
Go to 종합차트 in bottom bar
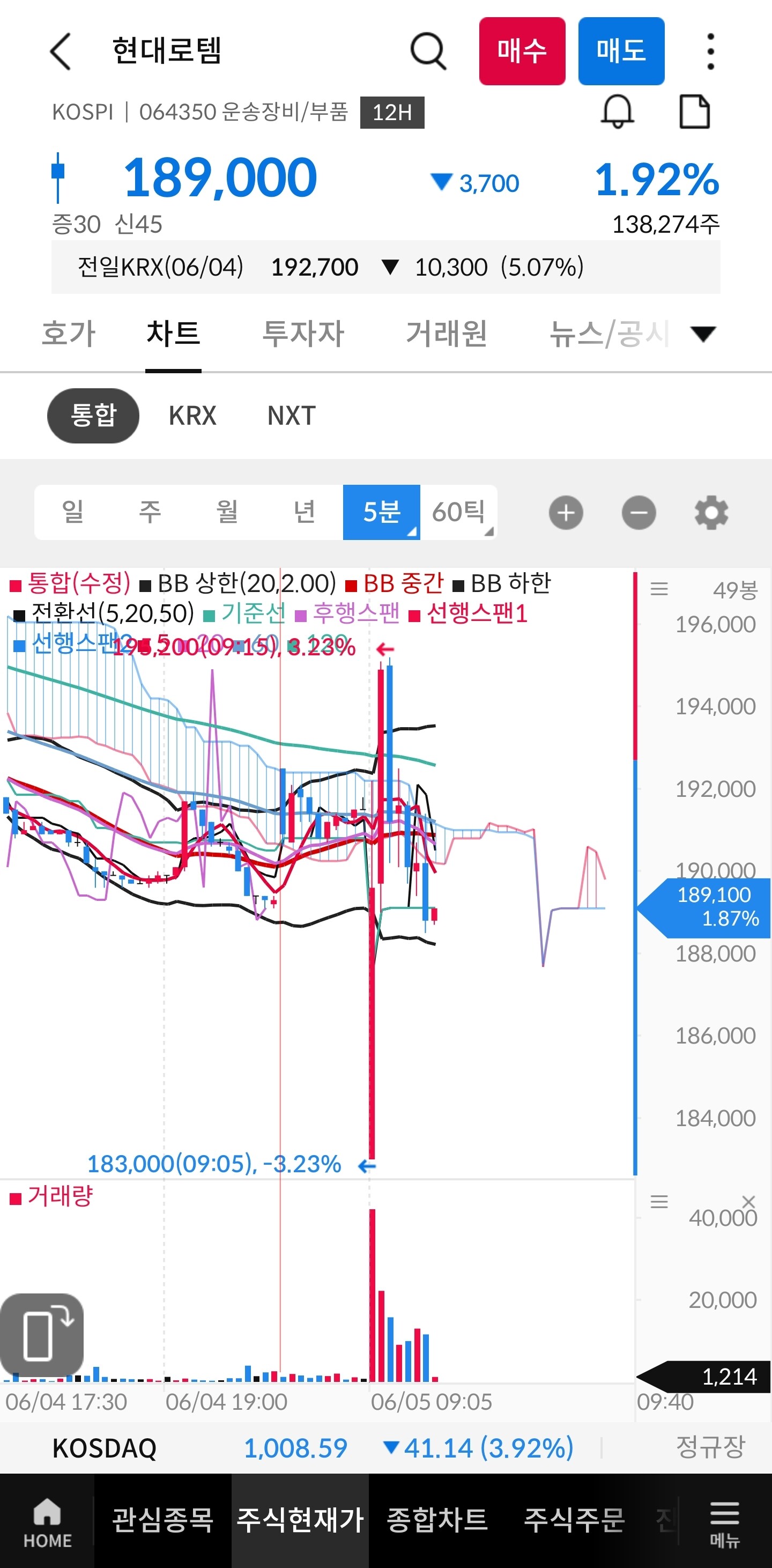(437, 1520)
